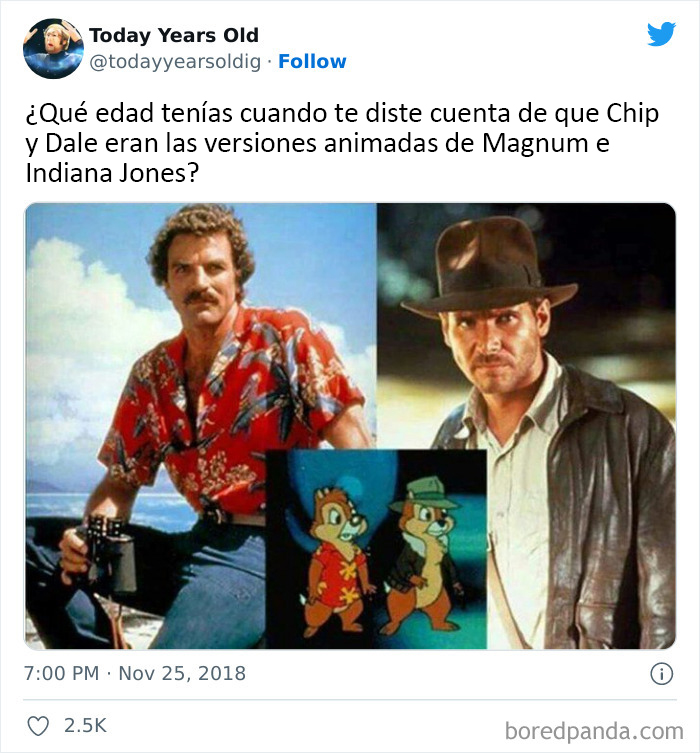This screenshot has height=753, width=700.
Task: Open the 7:00 PM Nov 25, 2018 timestamp
Action: point(134,673)
